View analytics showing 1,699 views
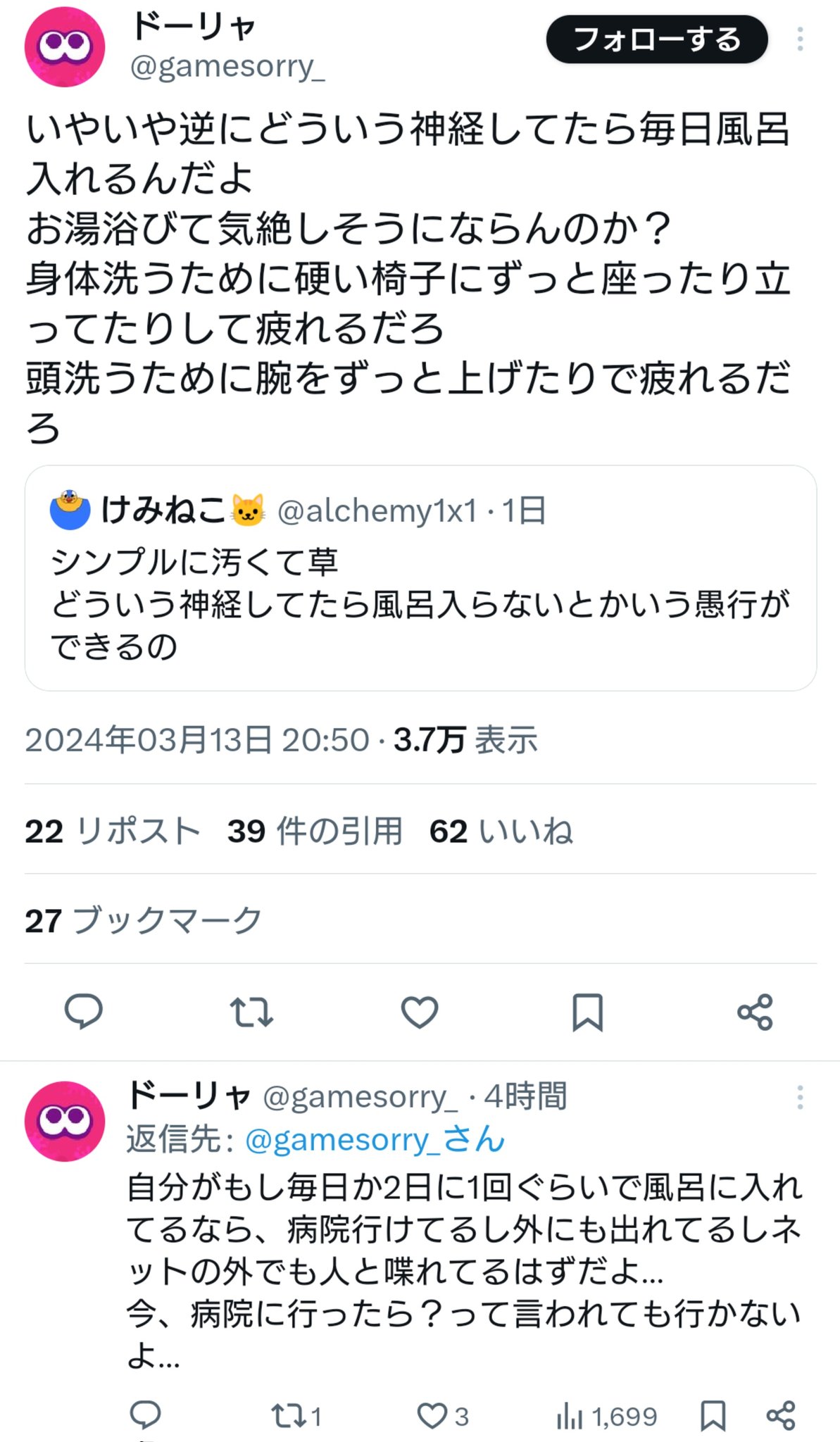The width and height of the screenshot is (840, 1442). point(606,1416)
